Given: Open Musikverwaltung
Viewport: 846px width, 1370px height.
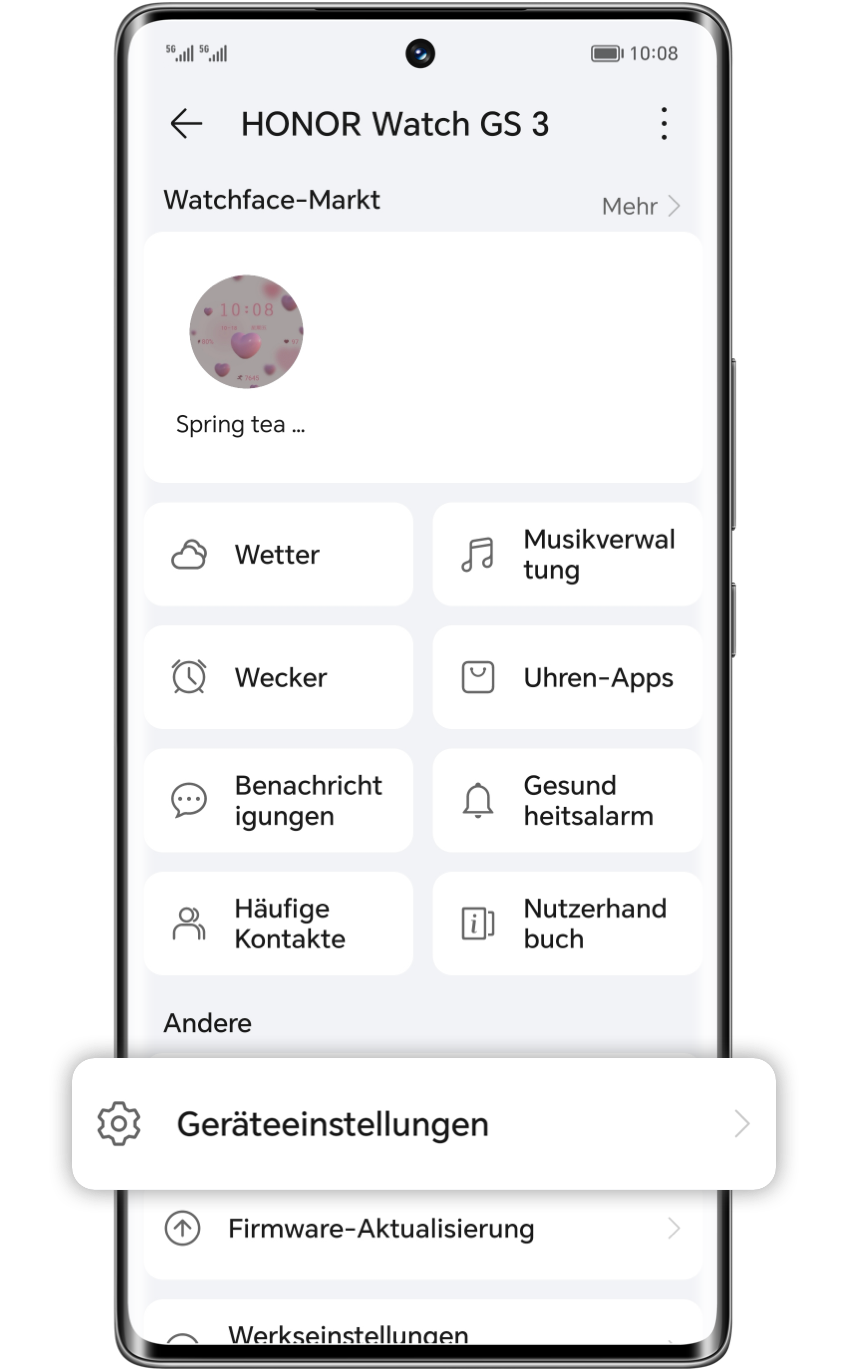Looking at the screenshot, I should (x=567, y=555).
